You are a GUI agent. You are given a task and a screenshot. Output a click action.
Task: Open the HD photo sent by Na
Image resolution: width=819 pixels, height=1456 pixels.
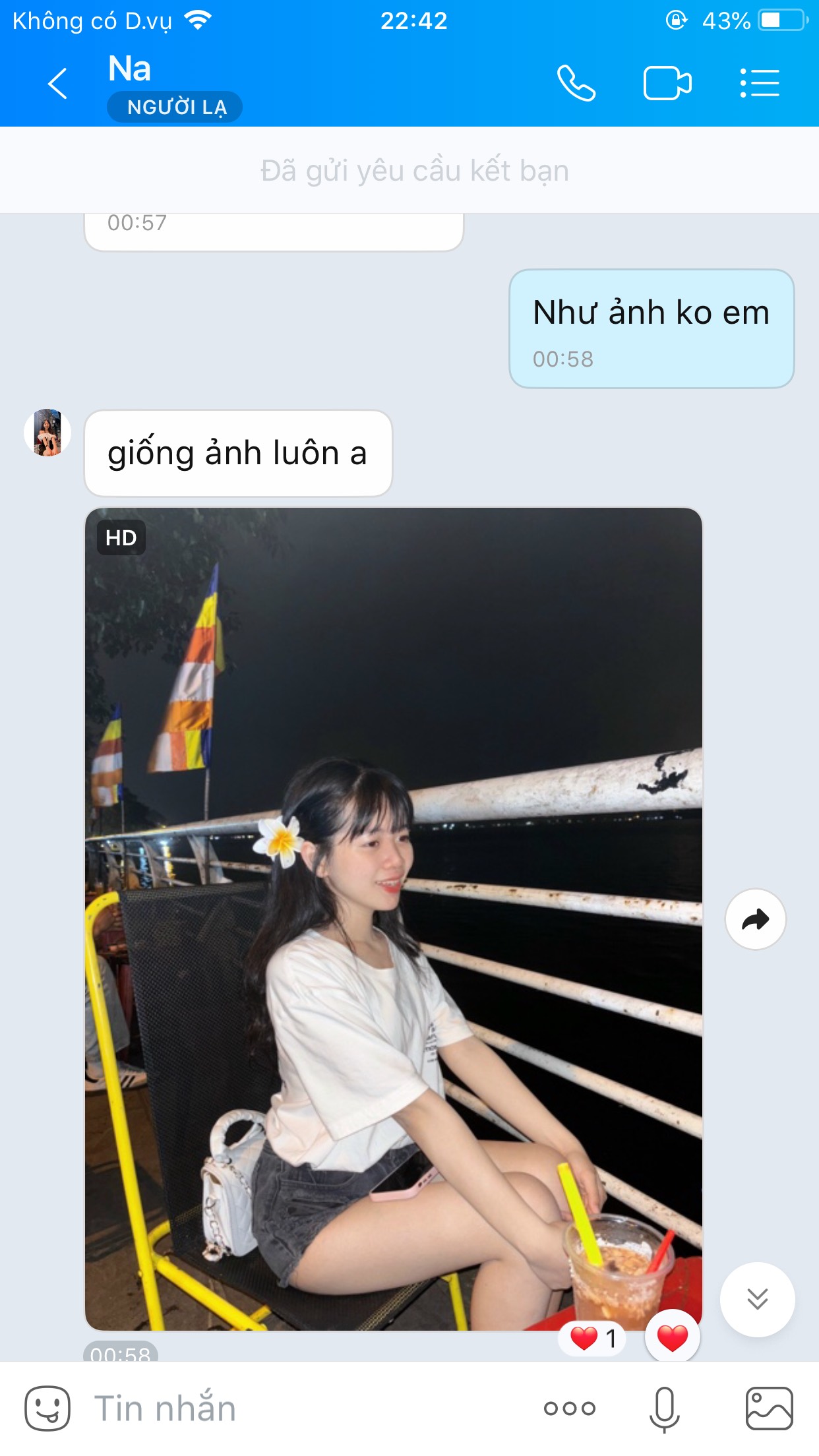[x=393, y=918]
